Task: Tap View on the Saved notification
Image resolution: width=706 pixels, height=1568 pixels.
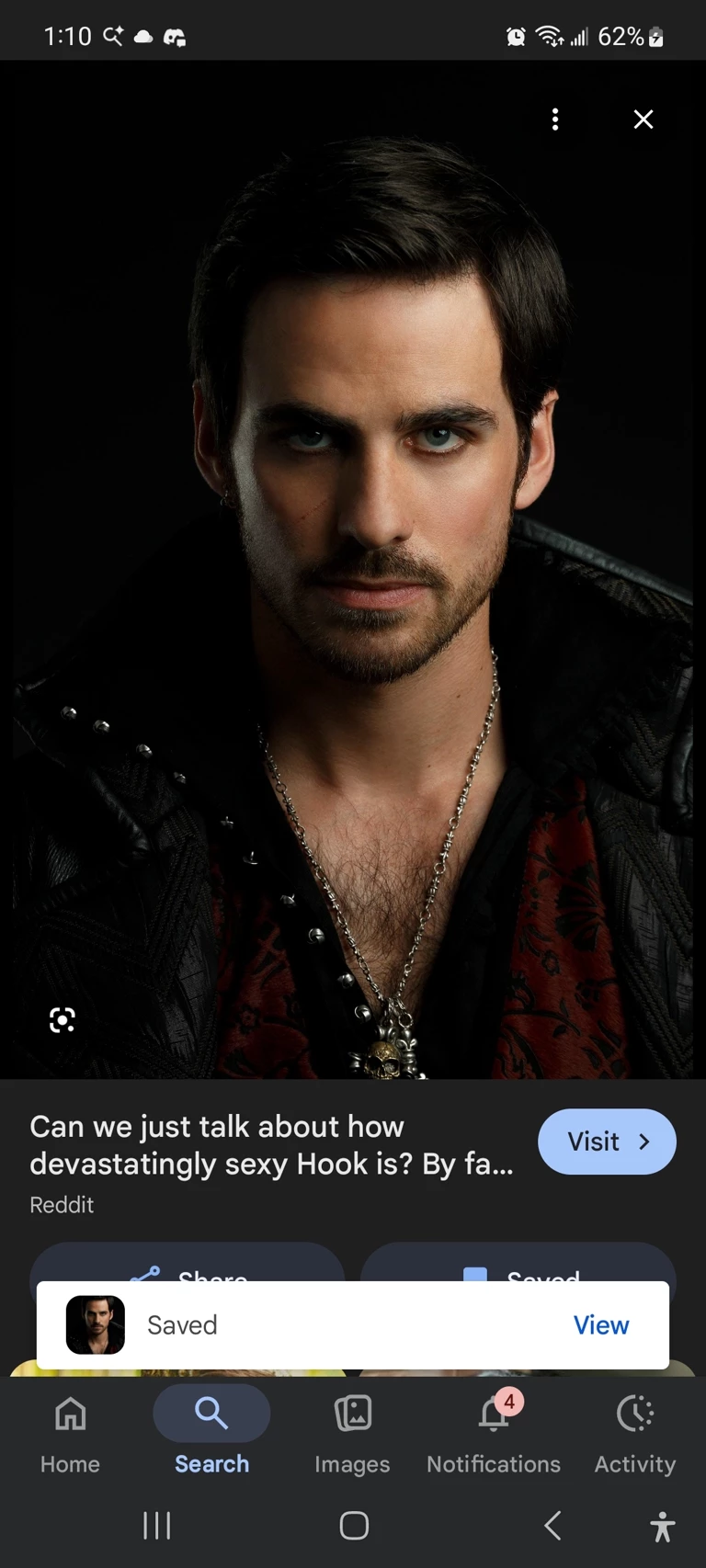Action: point(601,1325)
